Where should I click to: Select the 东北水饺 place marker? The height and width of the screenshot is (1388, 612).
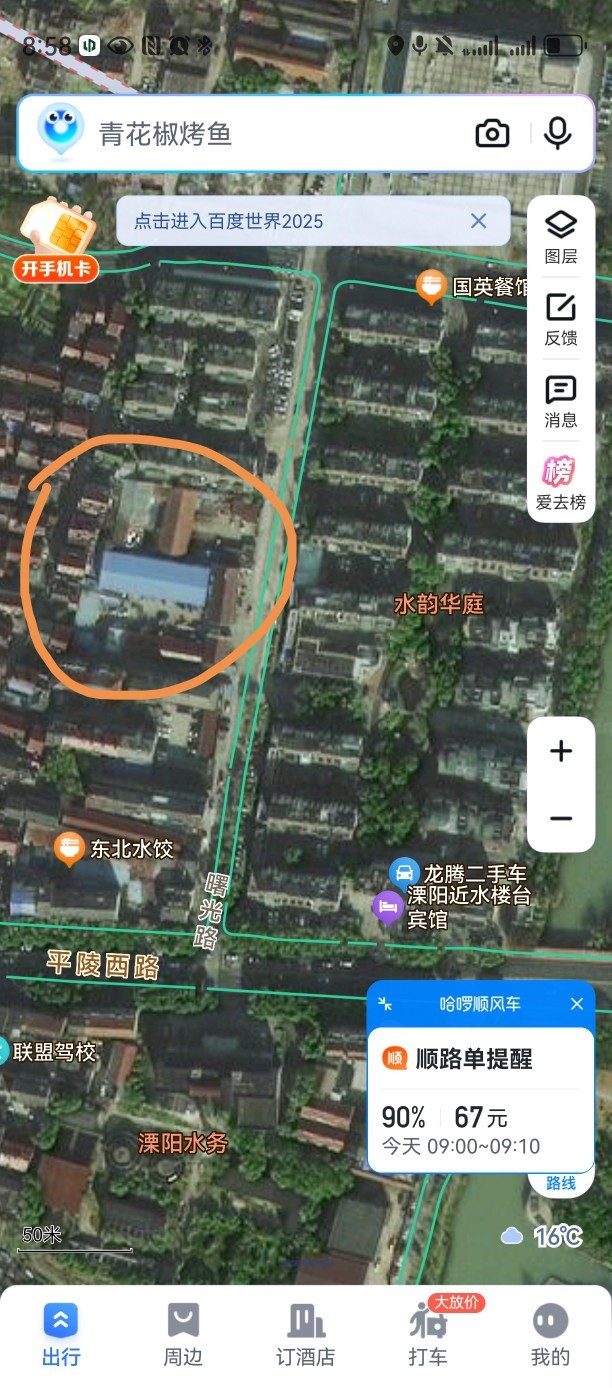(x=69, y=850)
